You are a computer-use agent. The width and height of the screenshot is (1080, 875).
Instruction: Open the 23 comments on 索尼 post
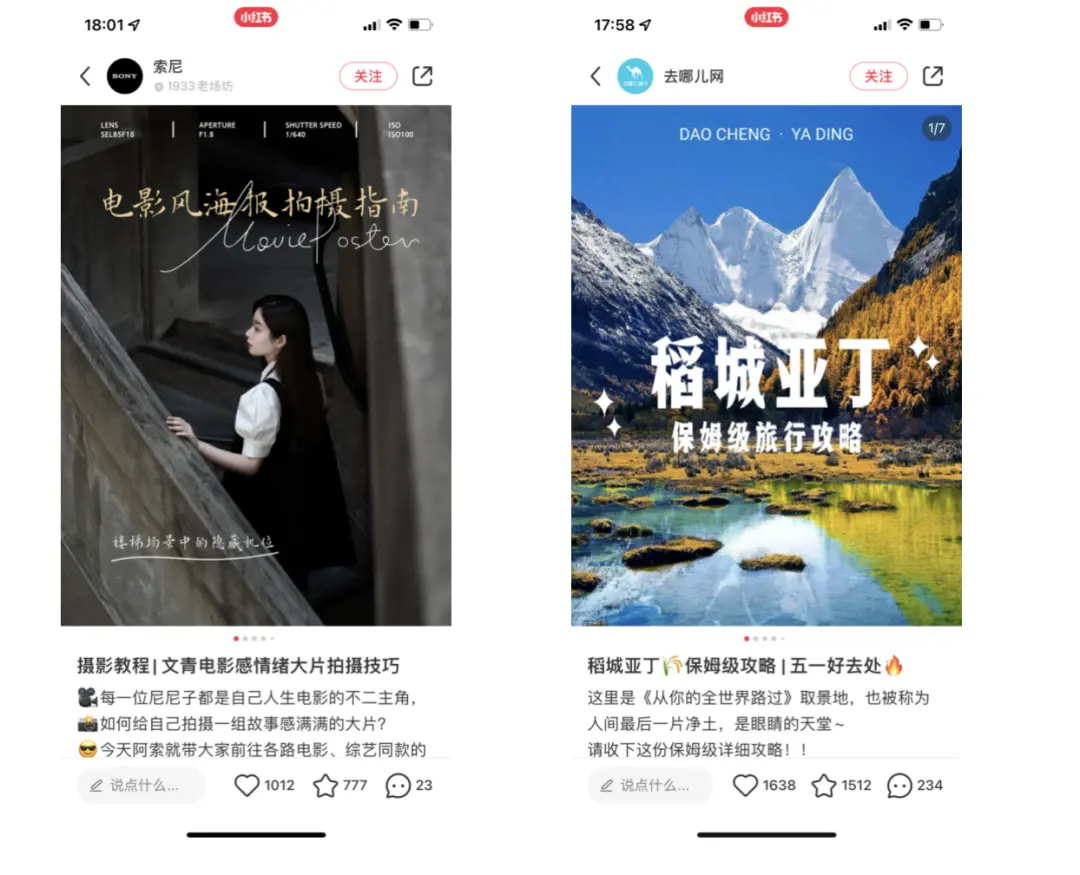tap(398, 786)
